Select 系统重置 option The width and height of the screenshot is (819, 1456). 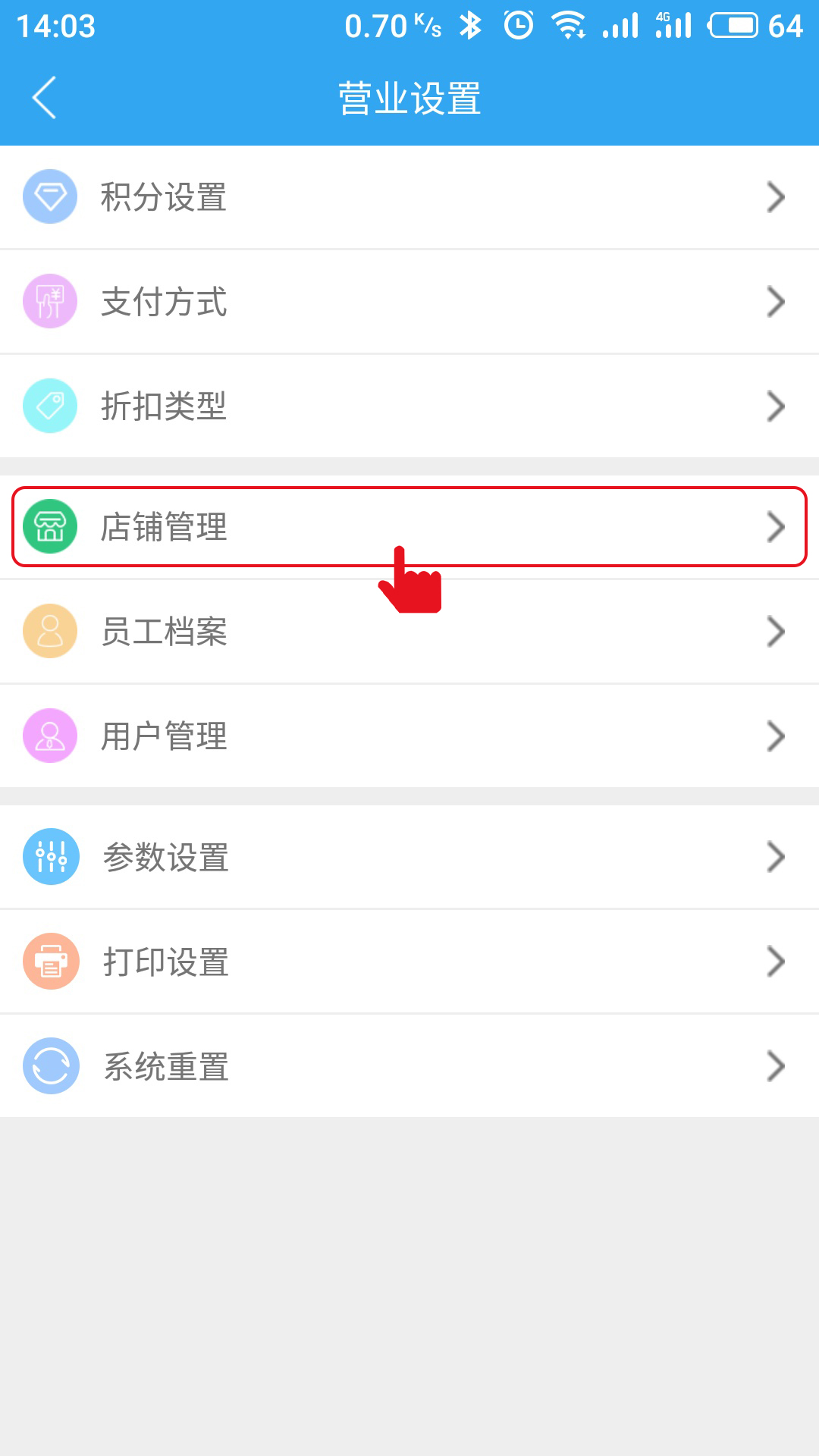[x=409, y=1066]
